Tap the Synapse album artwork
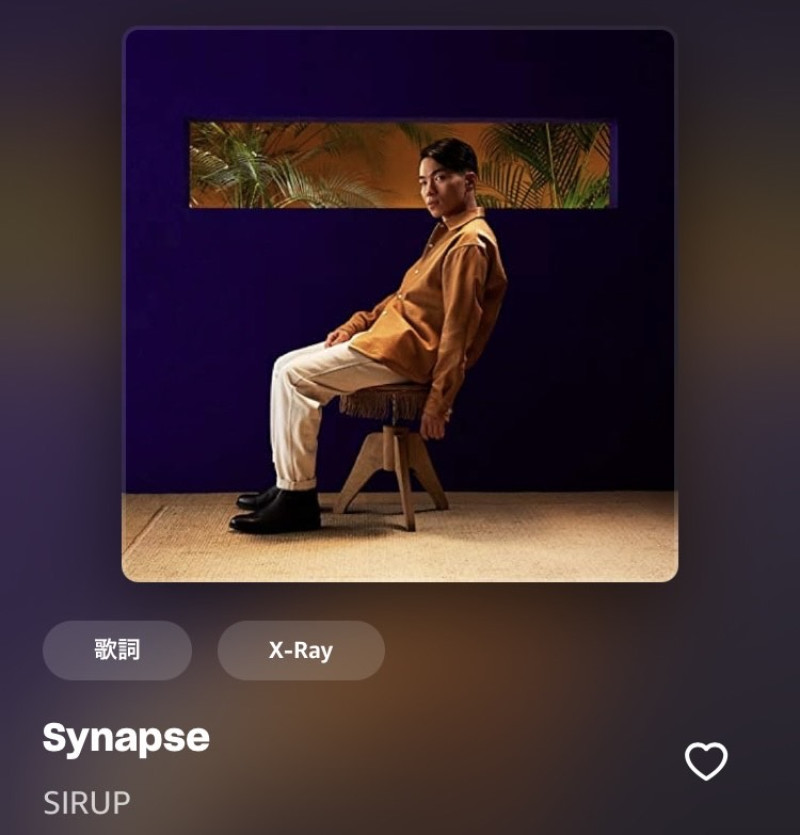This screenshot has width=800, height=835. coord(400,305)
